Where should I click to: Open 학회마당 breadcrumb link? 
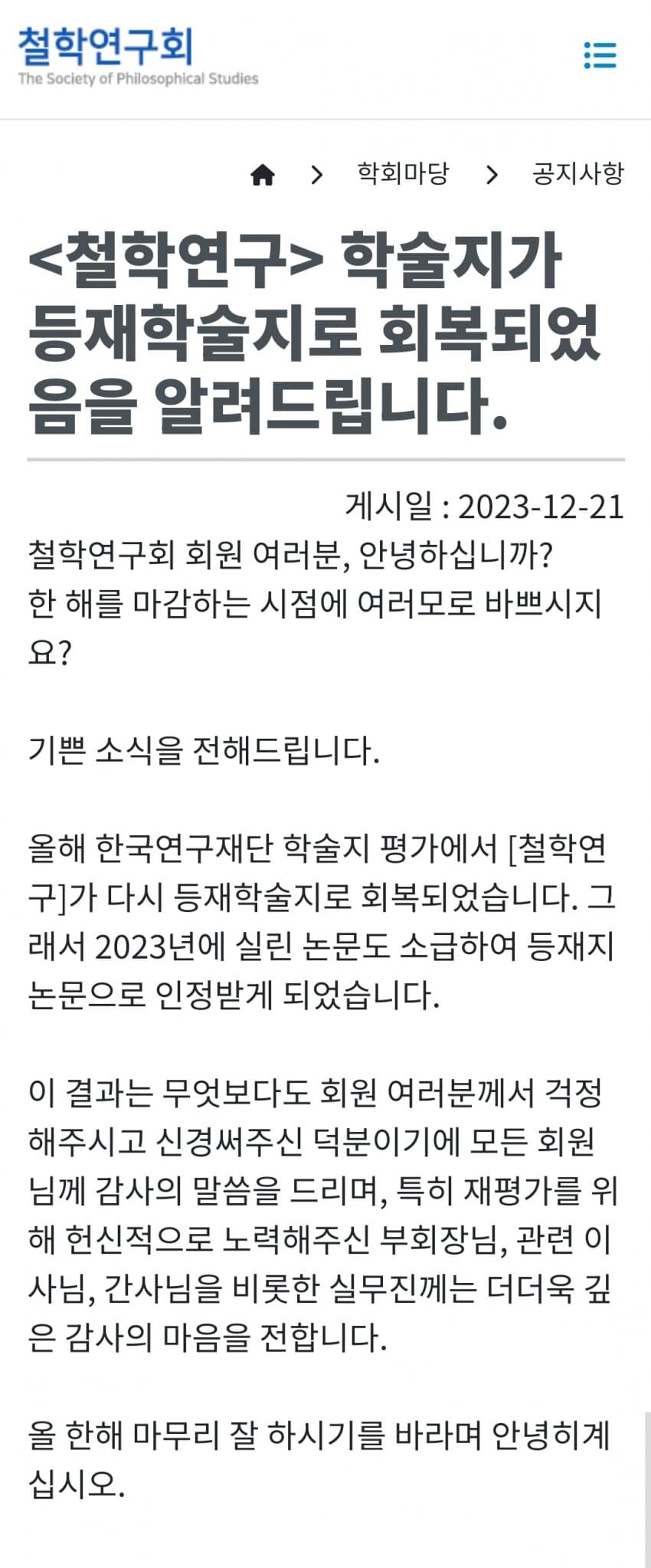[x=403, y=174]
